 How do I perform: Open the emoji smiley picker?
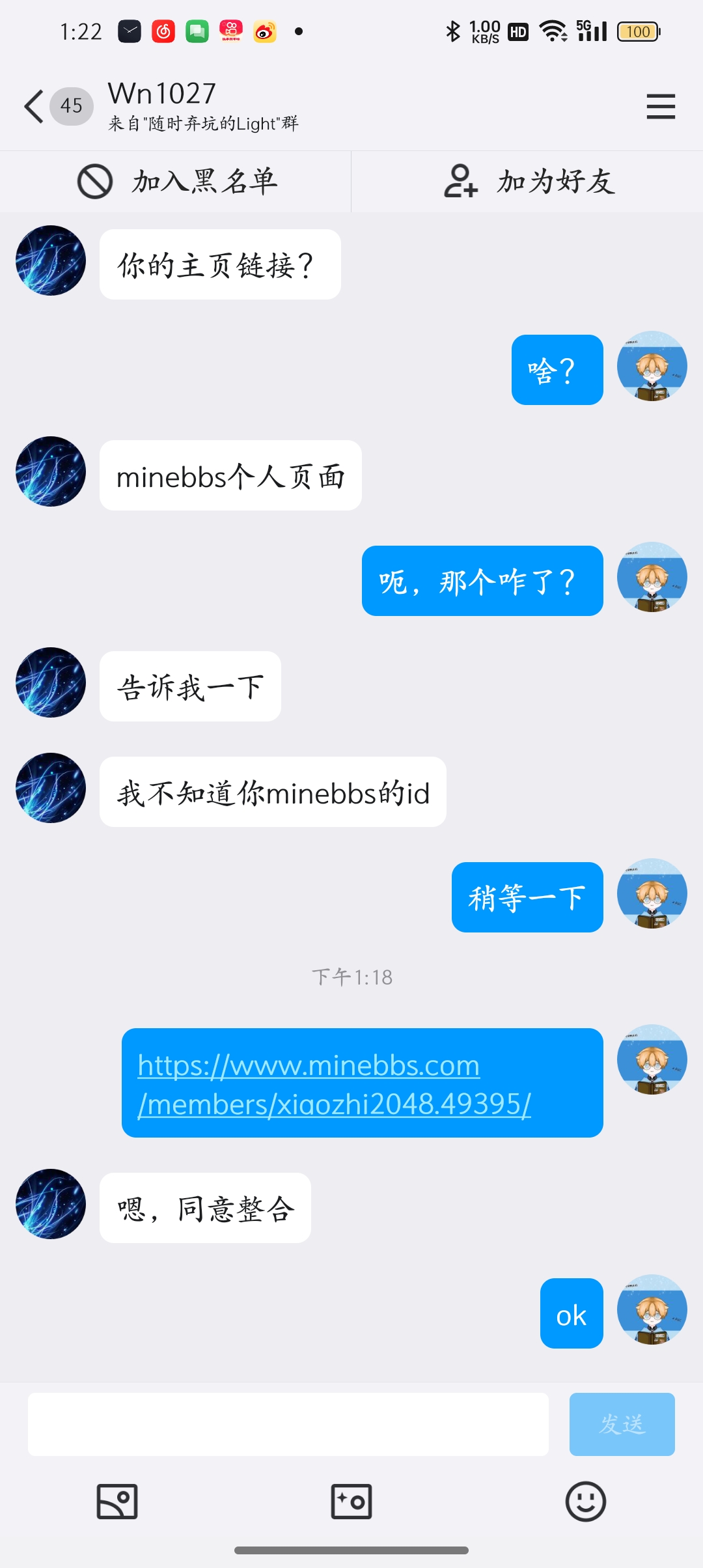pyautogui.click(x=585, y=1502)
